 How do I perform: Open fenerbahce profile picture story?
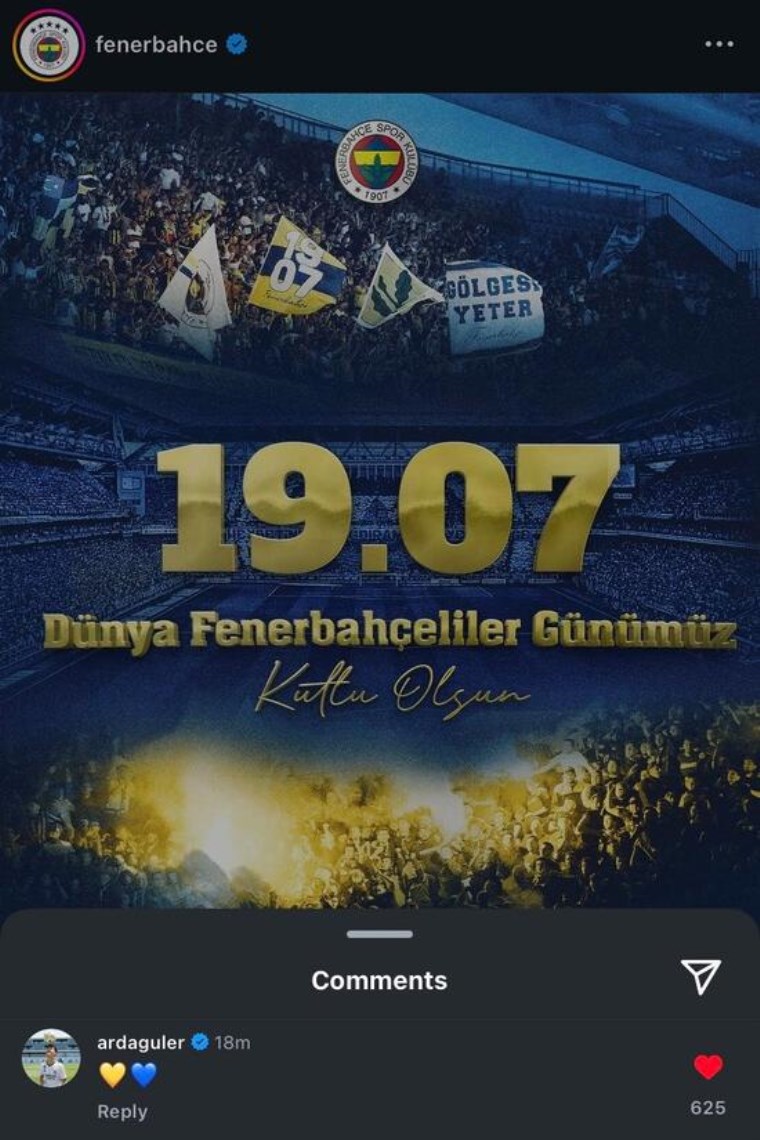tap(47, 45)
